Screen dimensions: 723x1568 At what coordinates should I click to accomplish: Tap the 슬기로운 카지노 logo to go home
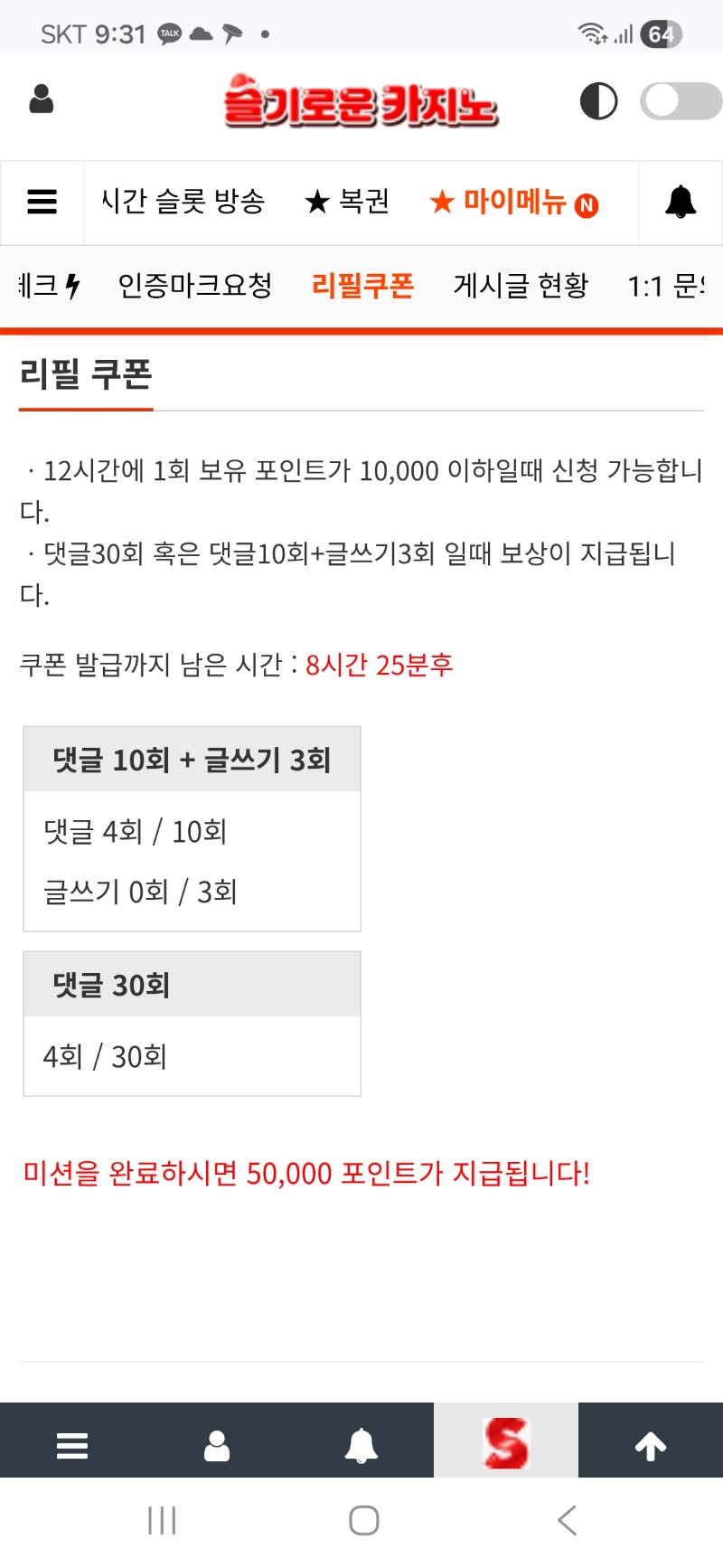(x=361, y=101)
